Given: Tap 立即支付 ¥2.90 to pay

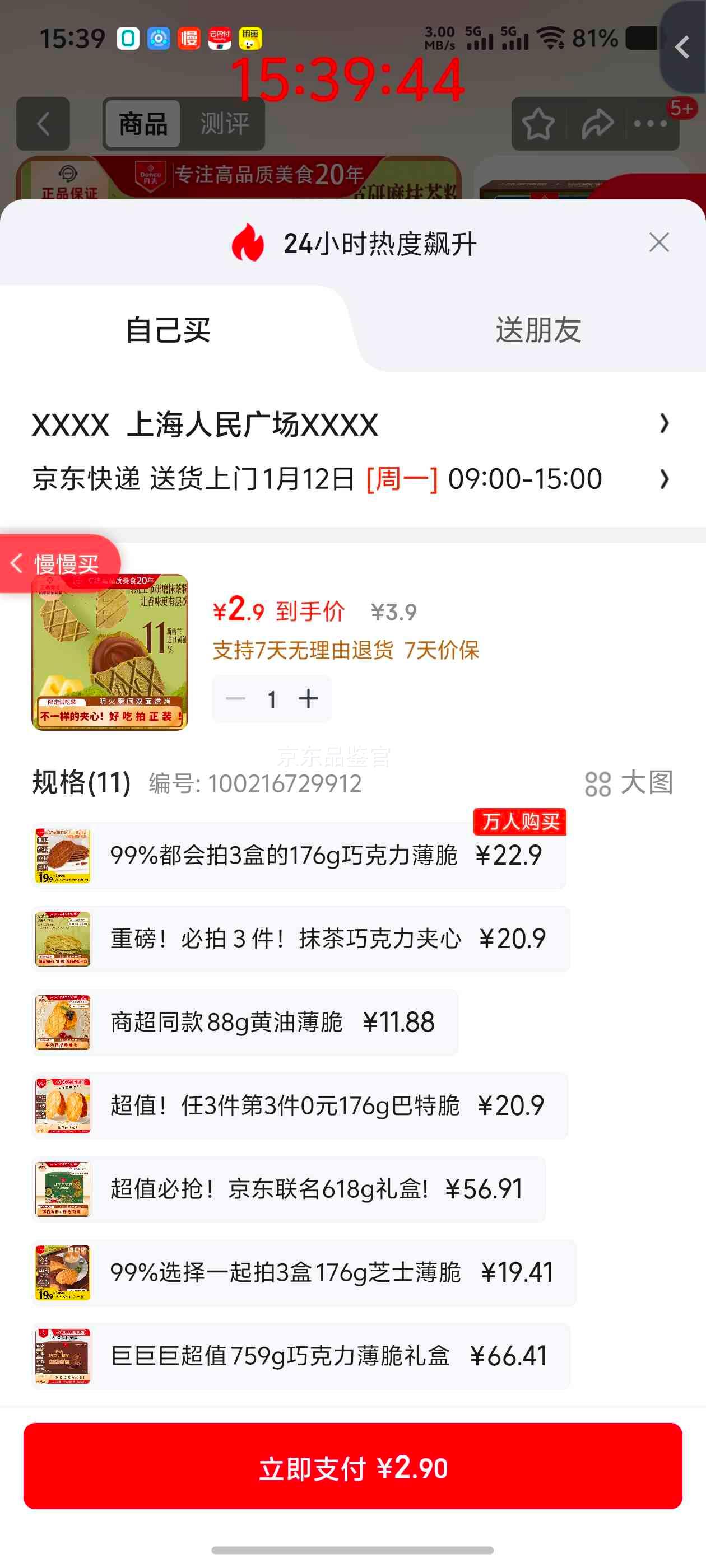Looking at the screenshot, I should tap(352, 1466).
